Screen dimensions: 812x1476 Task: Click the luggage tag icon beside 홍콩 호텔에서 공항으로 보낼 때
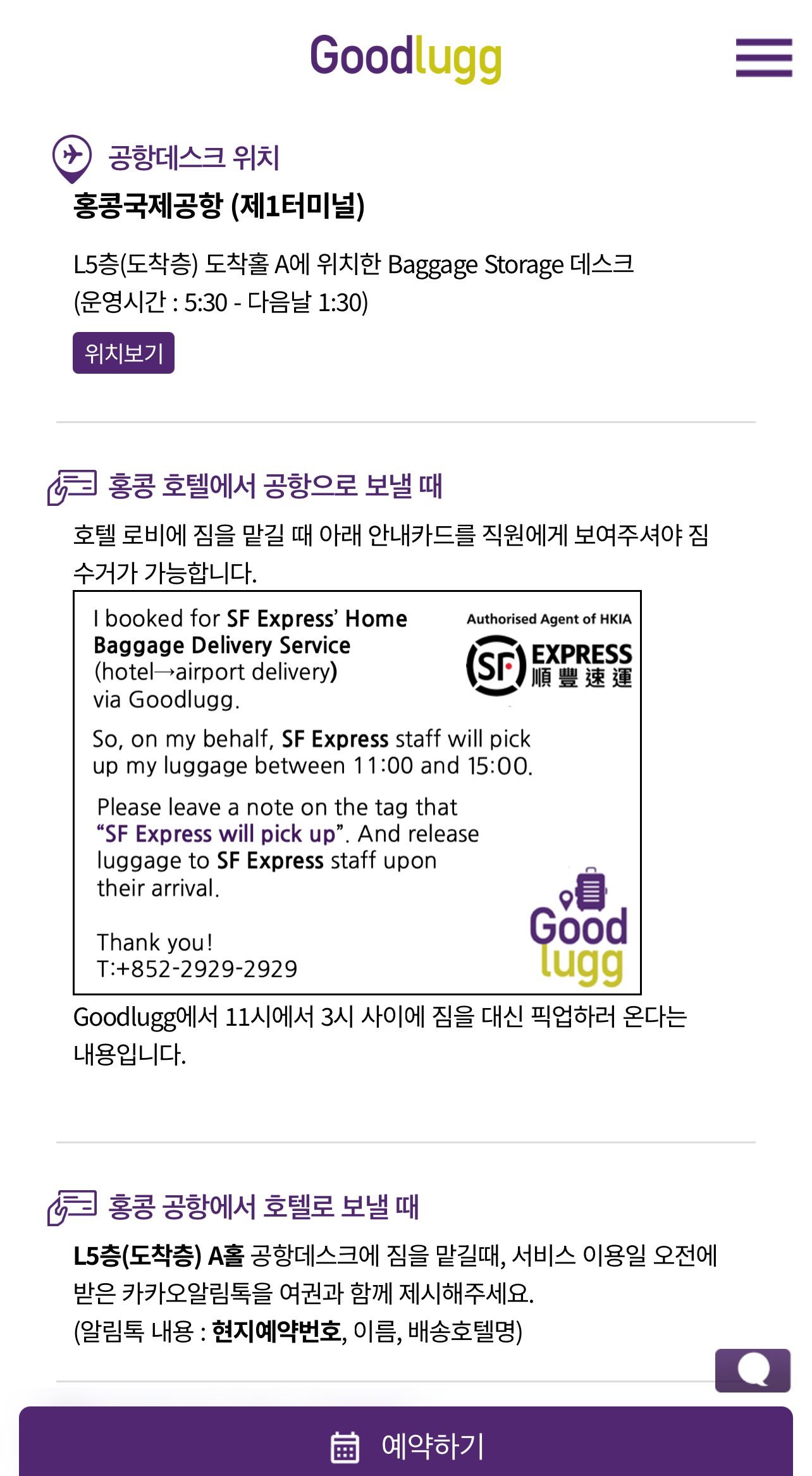(73, 487)
